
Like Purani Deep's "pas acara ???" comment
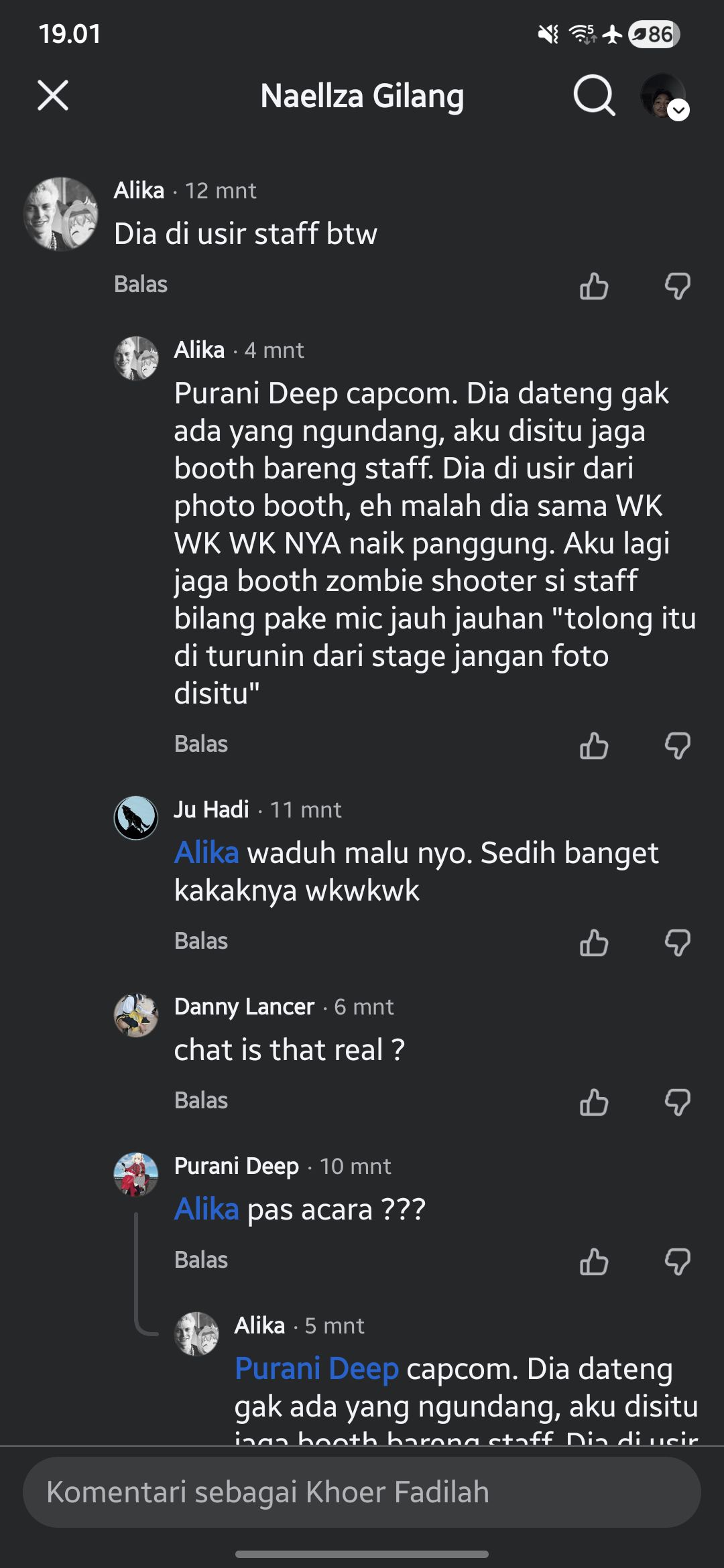(594, 1262)
